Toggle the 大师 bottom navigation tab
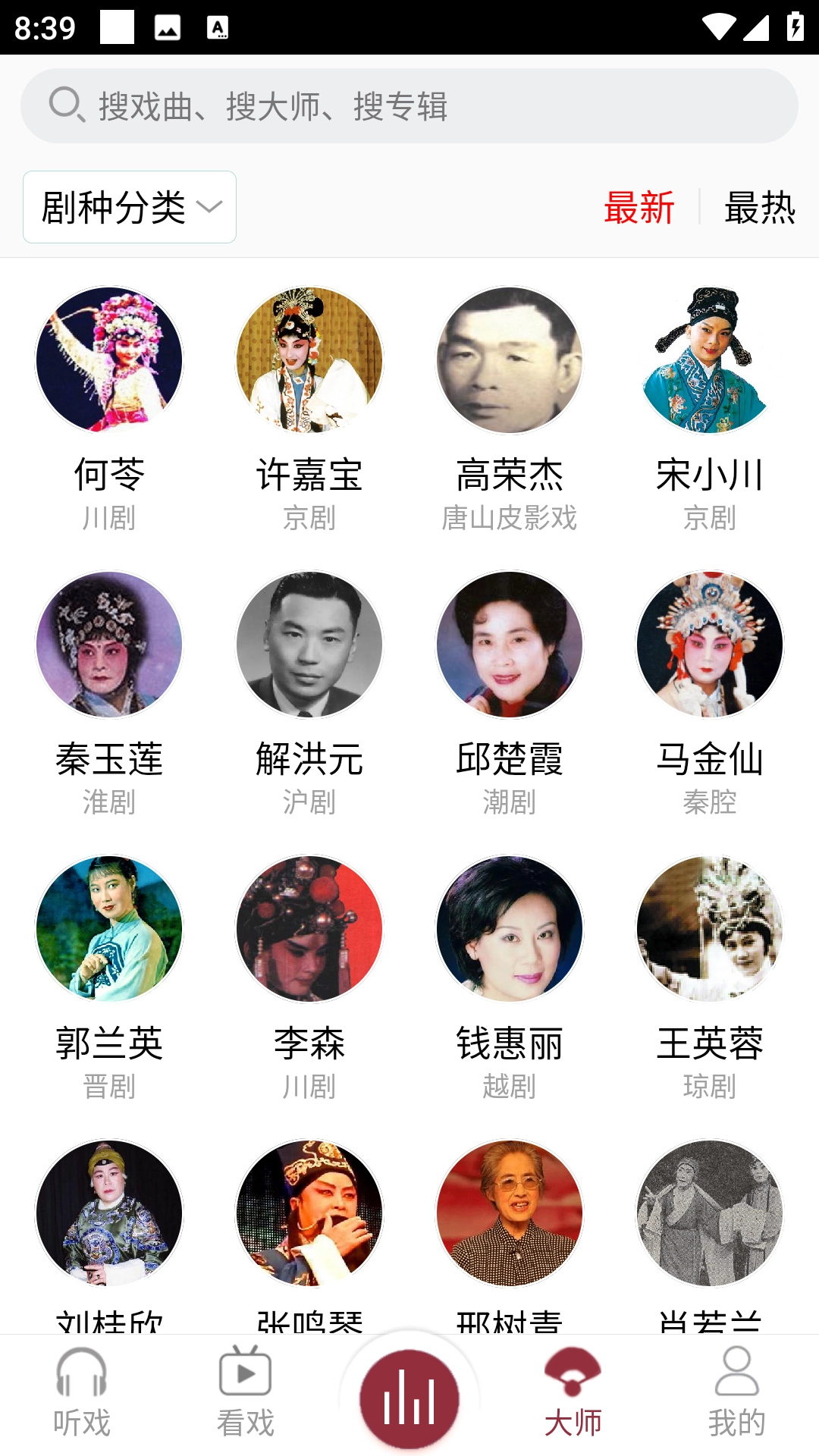The height and width of the screenshot is (1456, 819). coord(573,1399)
